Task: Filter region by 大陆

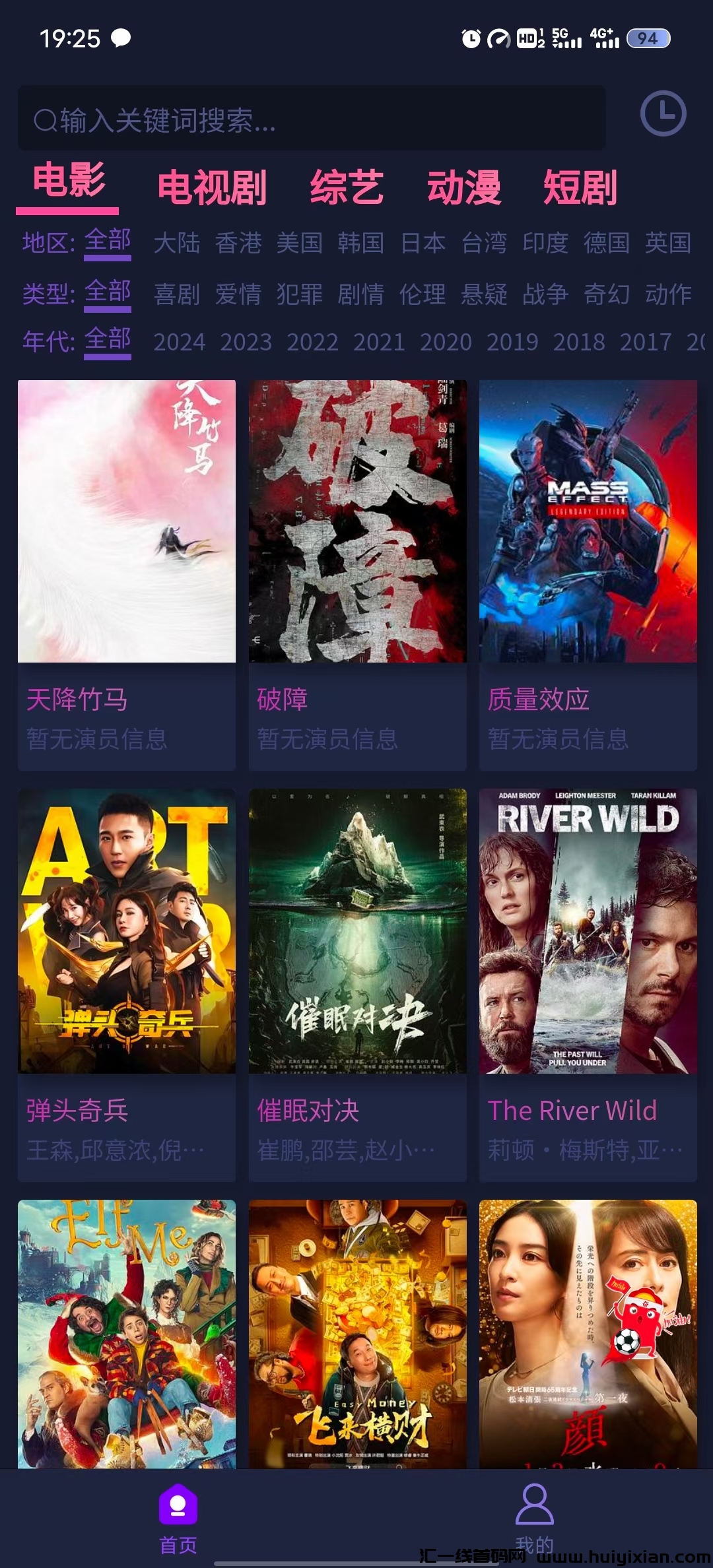Action: pos(176,243)
